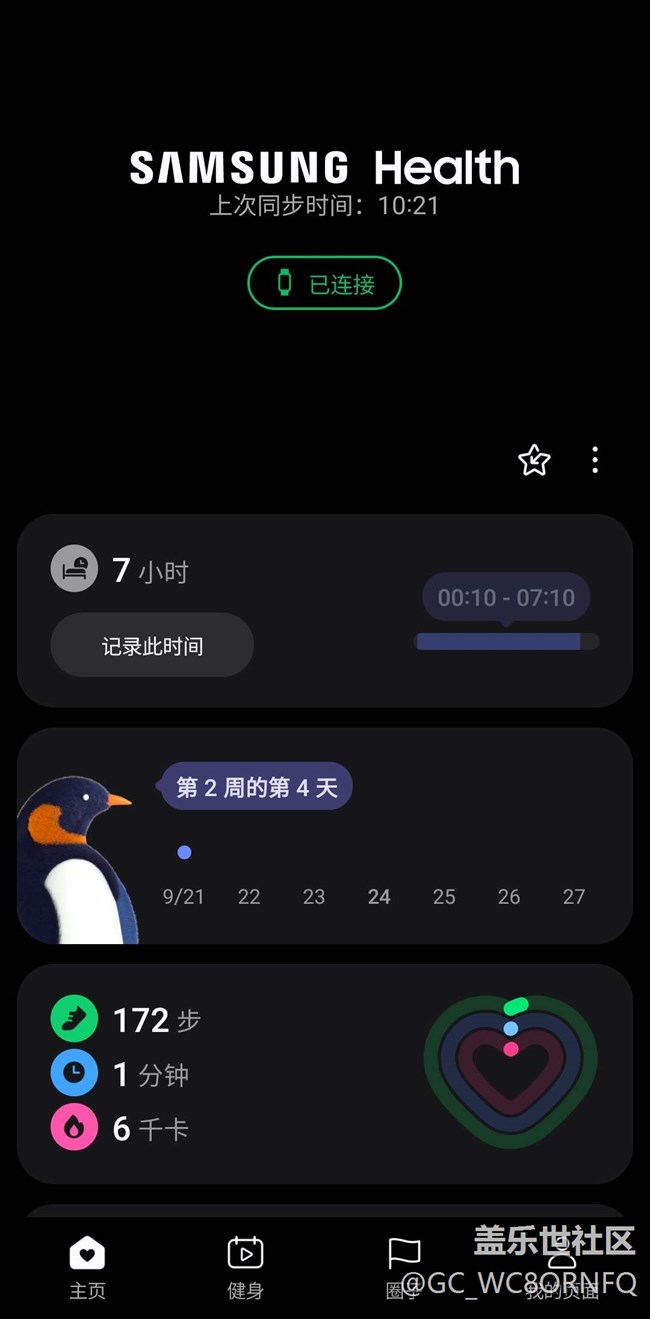The image size is (650, 1319).
Task: Open the three-dot overflow menu
Action: (x=595, y=460)
